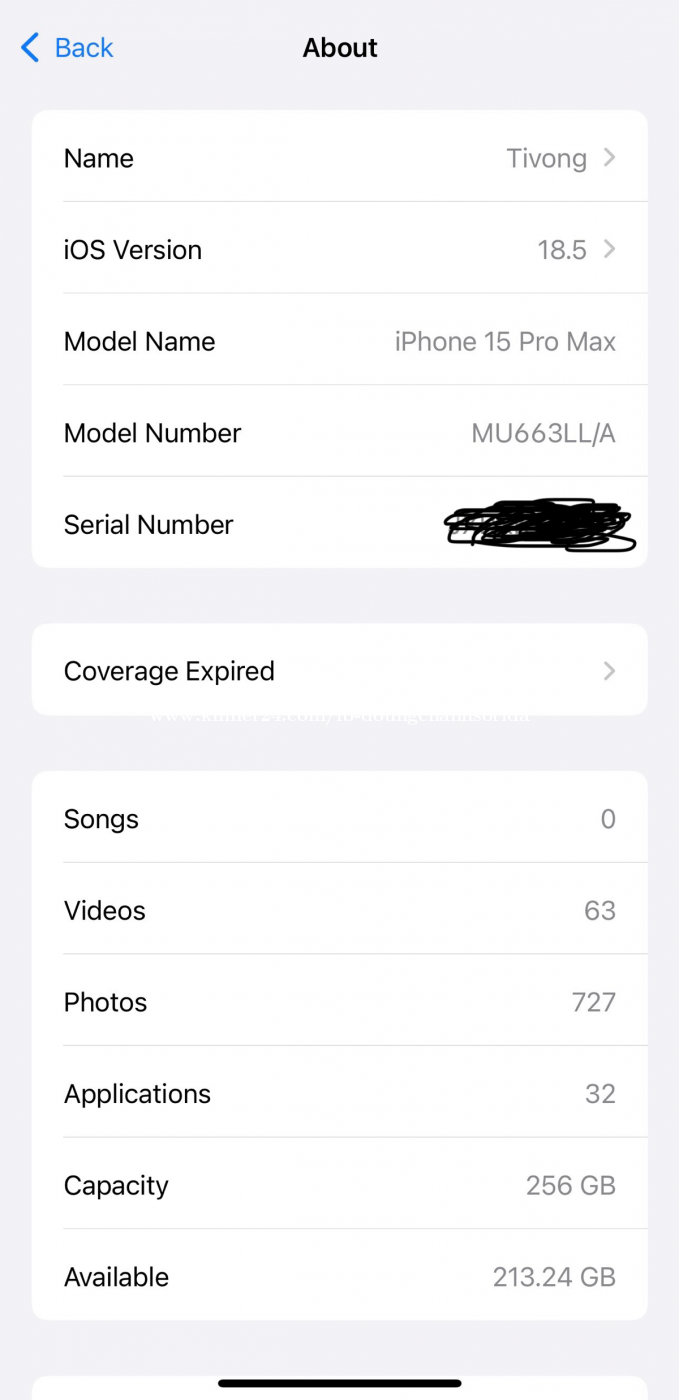Open the Coverage Expired row
The height and width of the screenshot is (1400, 679).
point(339,669)
